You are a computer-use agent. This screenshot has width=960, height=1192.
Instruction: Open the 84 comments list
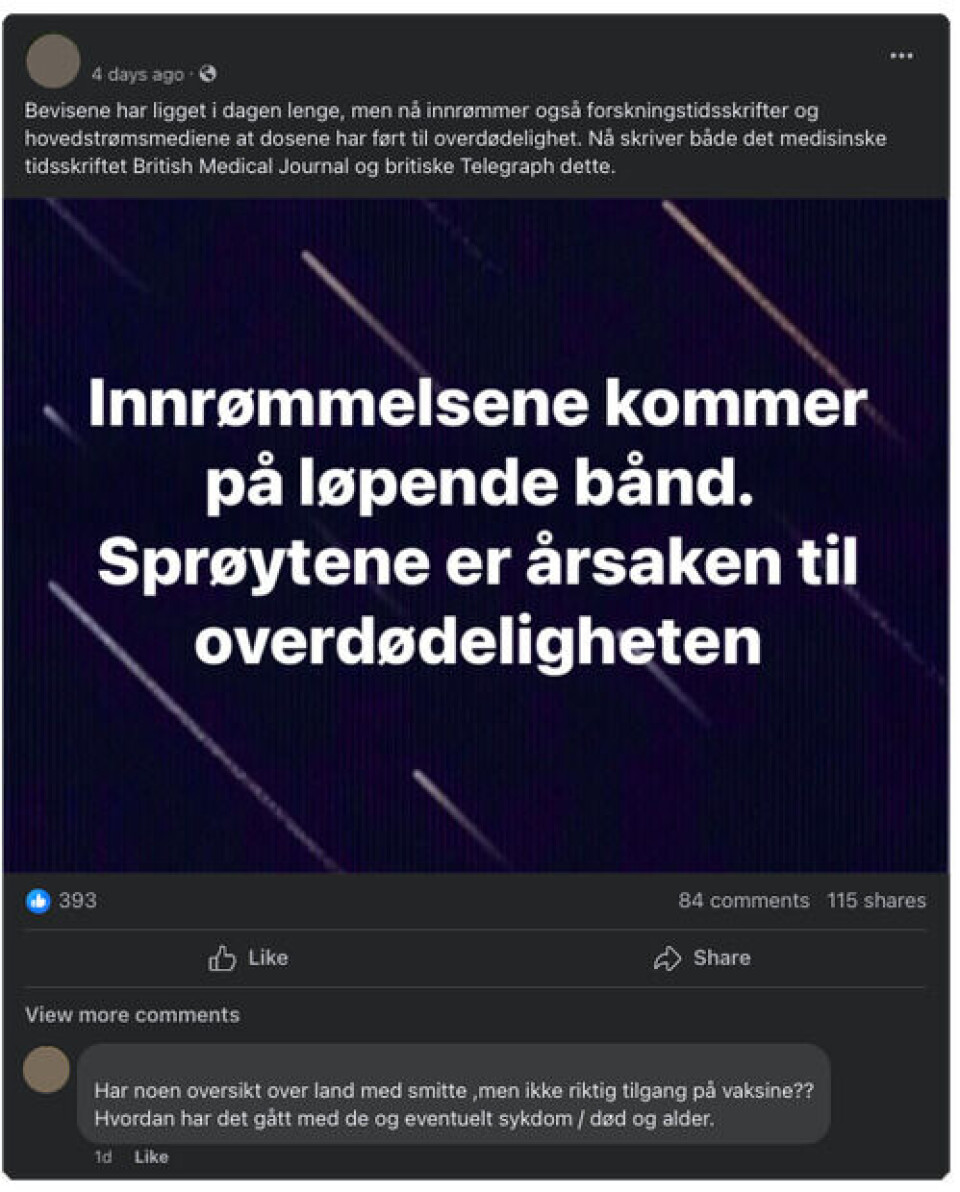click(743, 900)
